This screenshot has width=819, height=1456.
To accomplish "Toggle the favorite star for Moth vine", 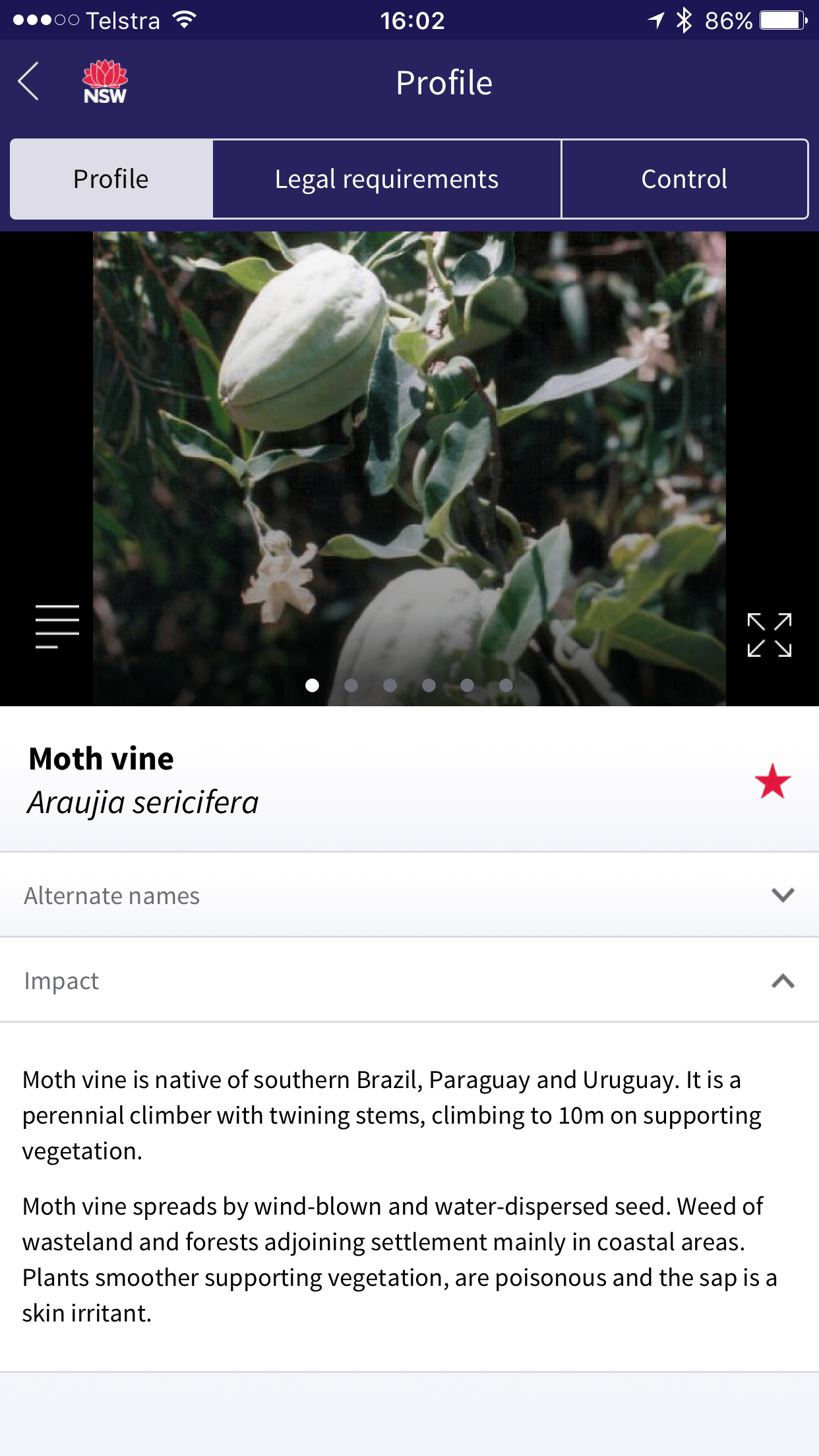I will 772,781.
